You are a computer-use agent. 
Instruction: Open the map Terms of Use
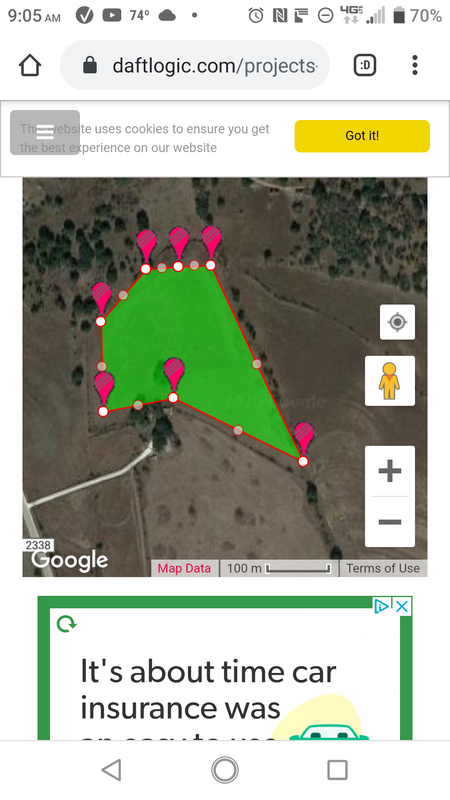click(383, 568)
